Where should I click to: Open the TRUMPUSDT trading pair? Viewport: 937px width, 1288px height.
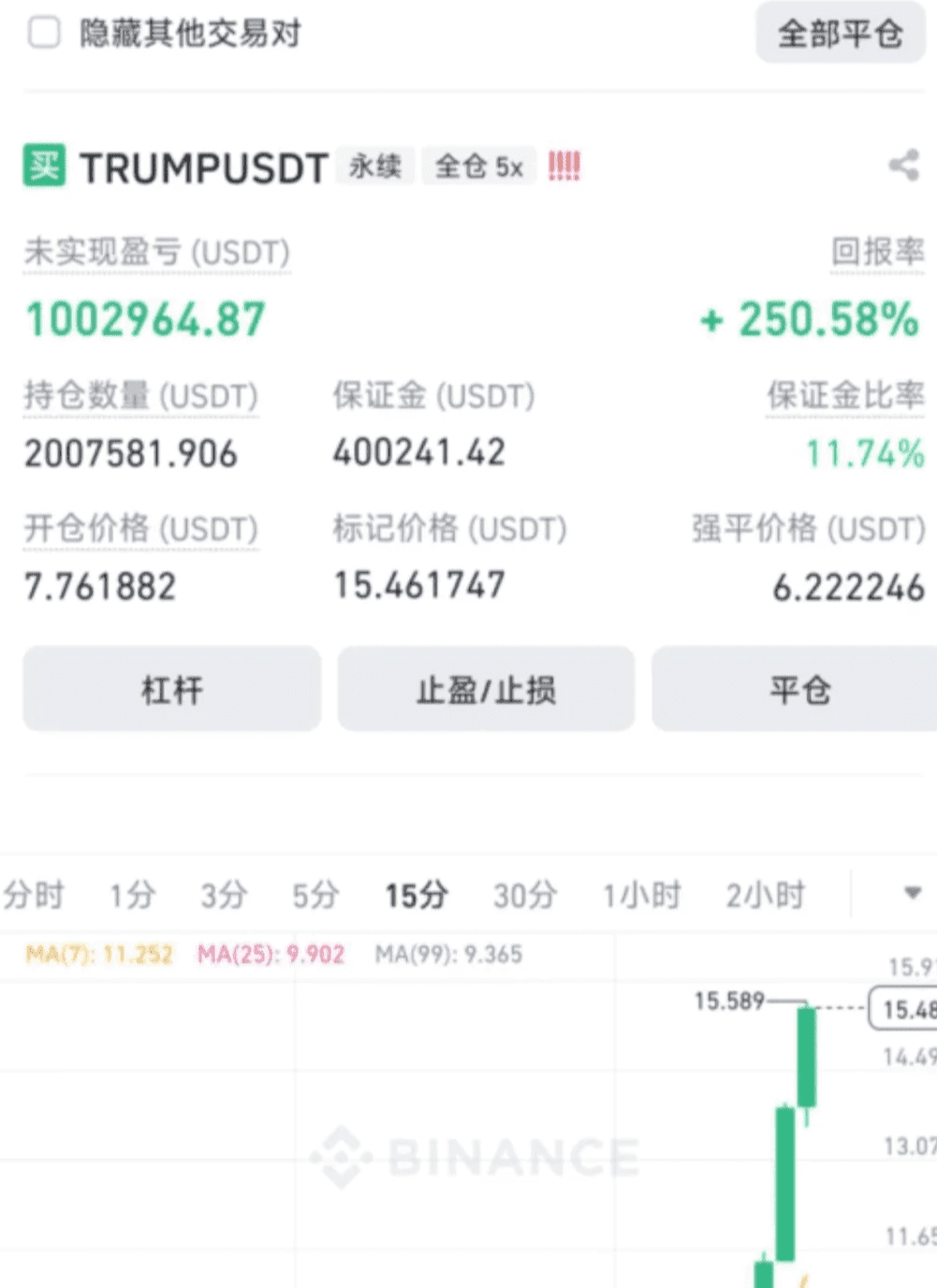(x=204, y=168)
